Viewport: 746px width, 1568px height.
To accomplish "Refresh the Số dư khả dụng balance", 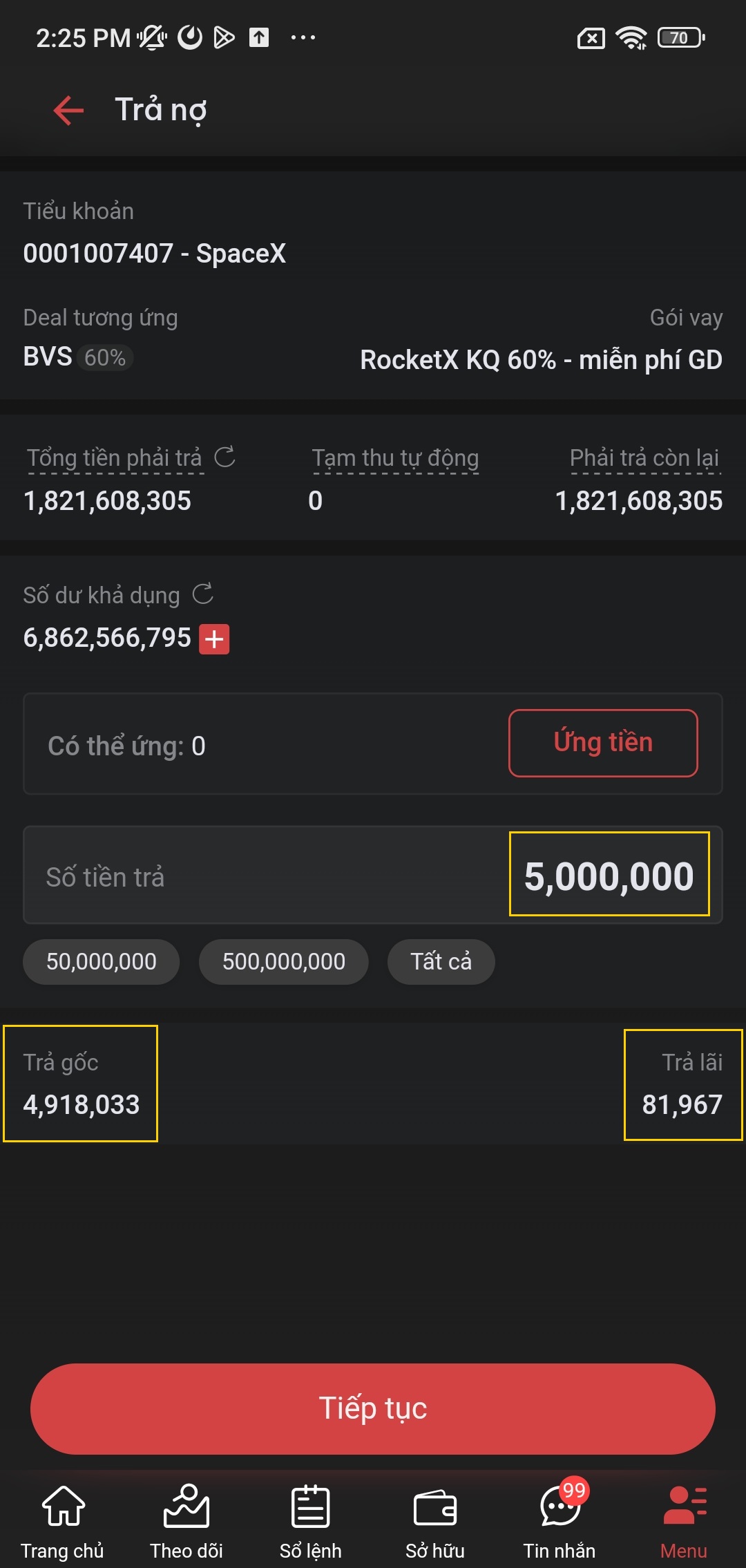I will (x=202, y=594).
